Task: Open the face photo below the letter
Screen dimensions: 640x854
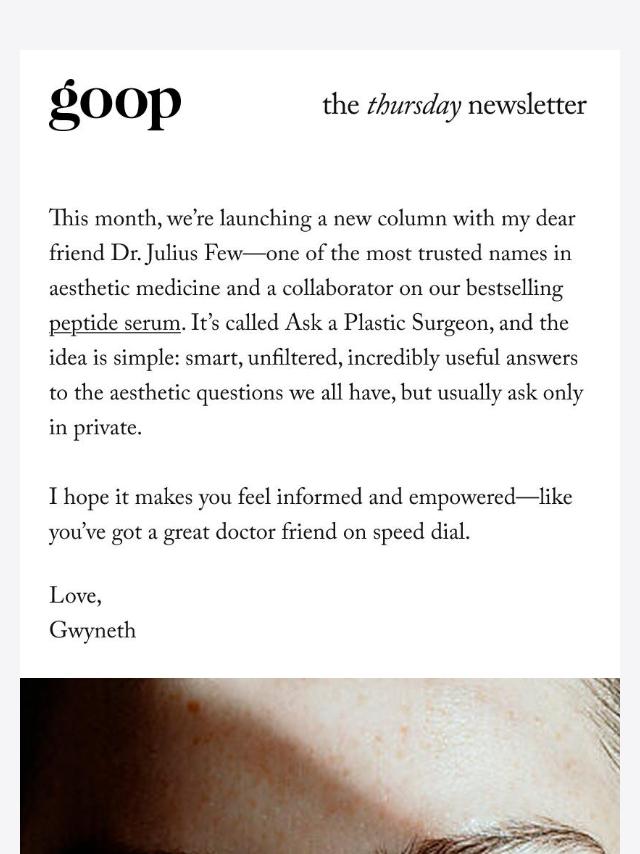Action: coord(320,766)
